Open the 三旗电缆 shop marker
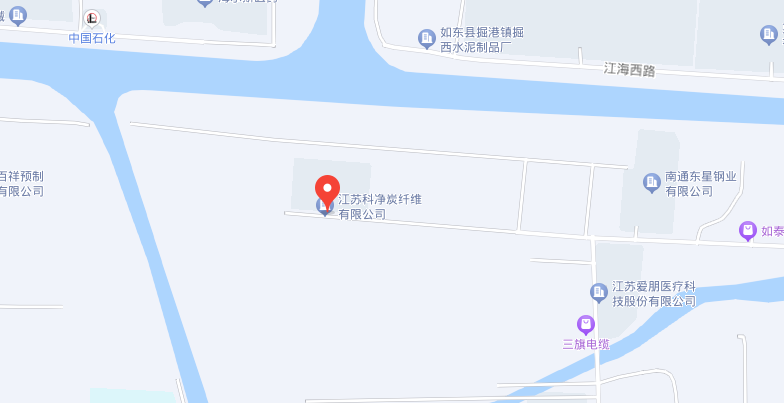 pyautogui.click(x=585, y=324)
